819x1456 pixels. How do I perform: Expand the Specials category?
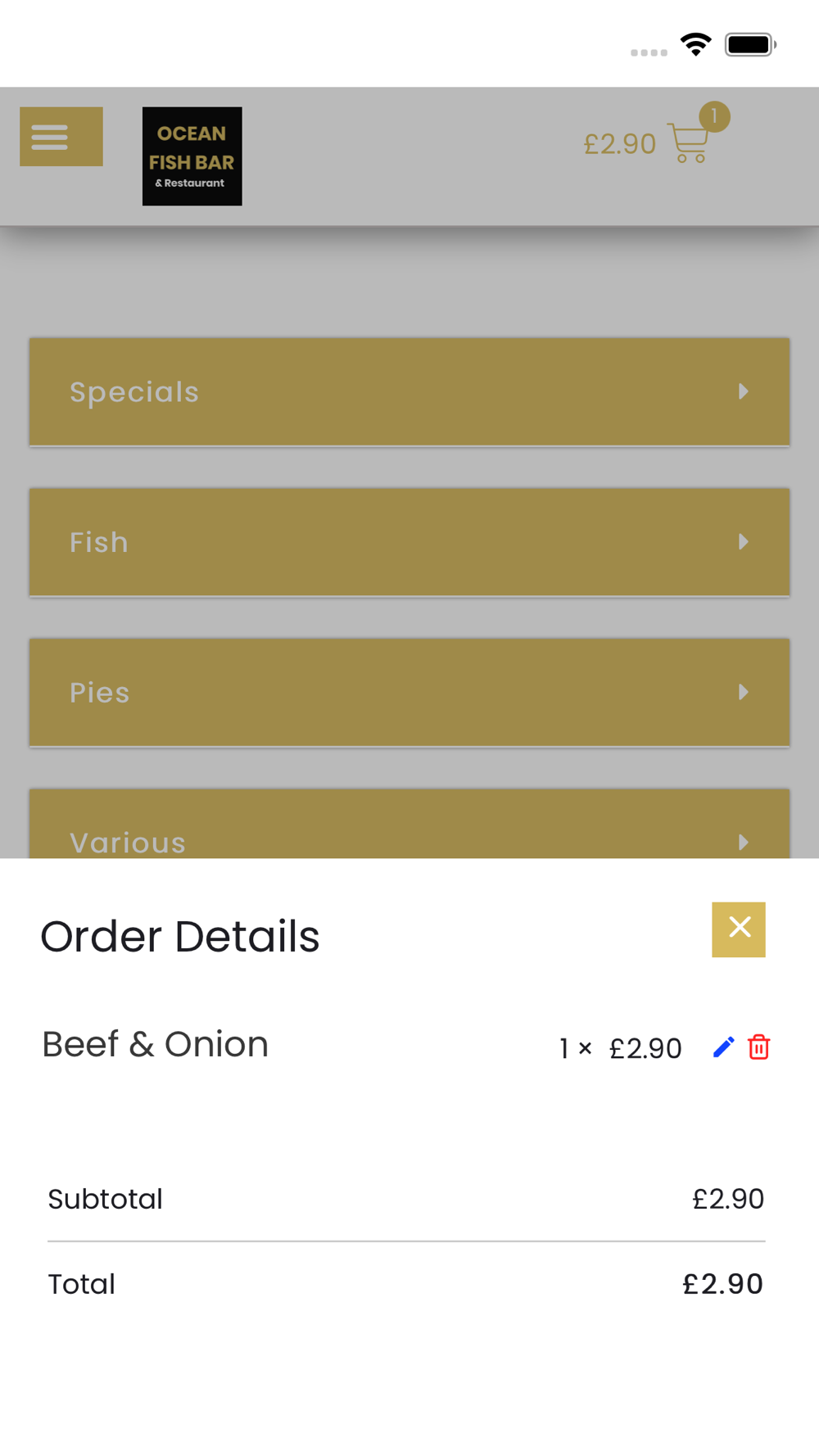click(x=409, y=392)
